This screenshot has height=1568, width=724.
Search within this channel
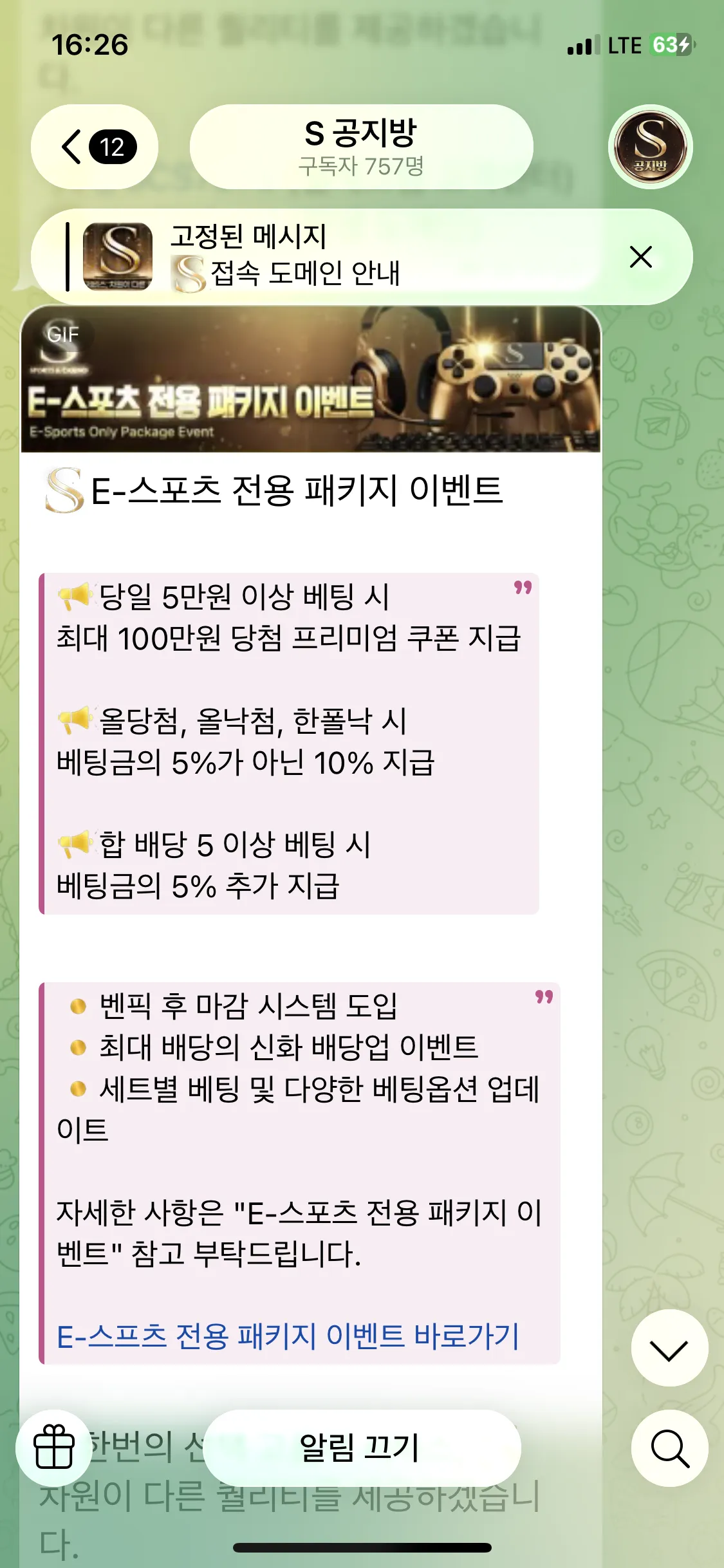[x=669, y=1448]
